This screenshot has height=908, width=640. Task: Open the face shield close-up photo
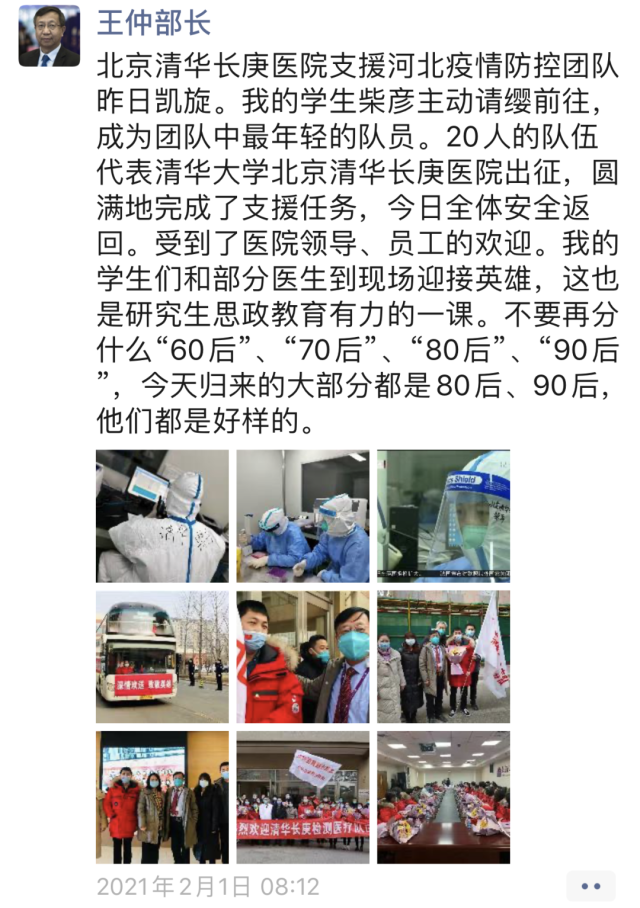[444, 515]
